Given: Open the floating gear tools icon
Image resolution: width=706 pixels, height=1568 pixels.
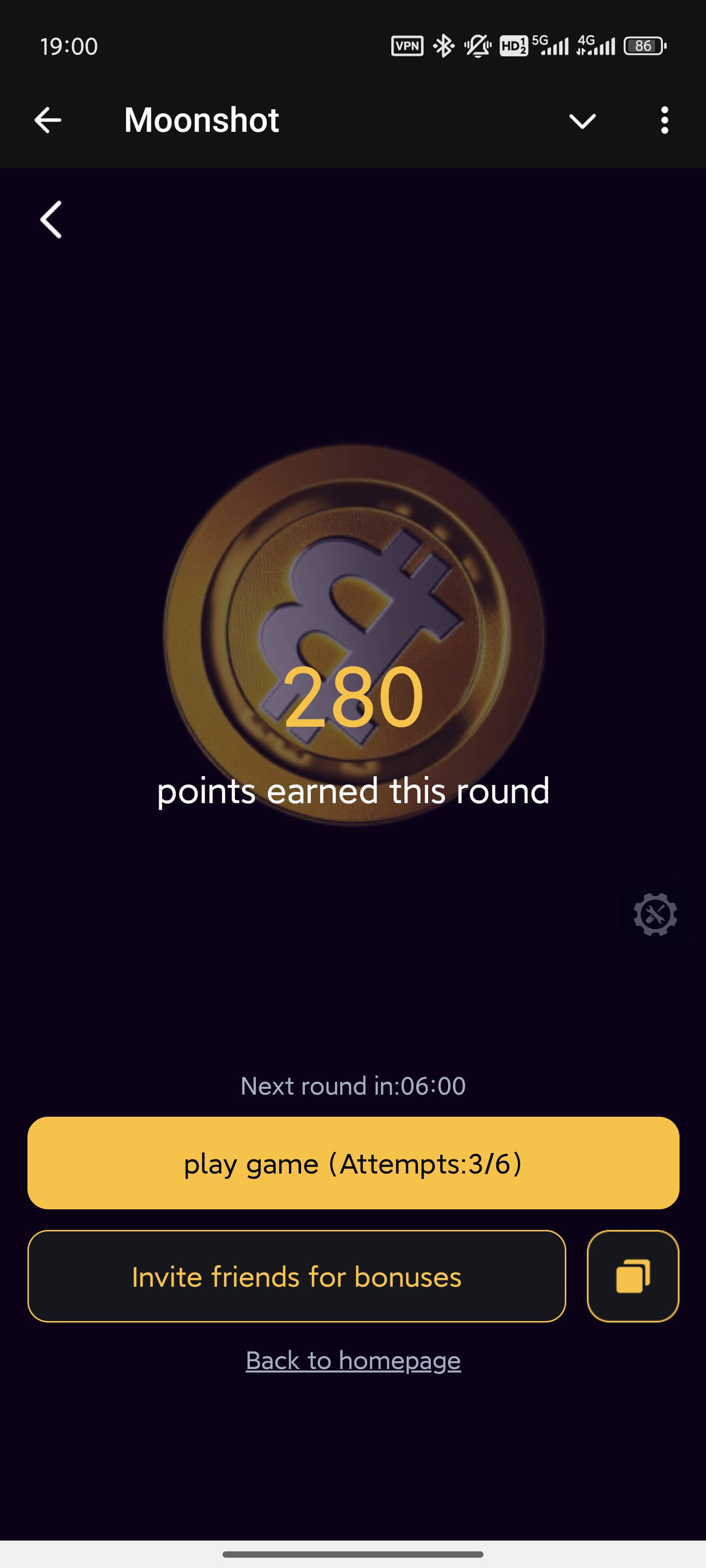Looking at the screenshot, I should pyautogui.click(x=655, y=914).
